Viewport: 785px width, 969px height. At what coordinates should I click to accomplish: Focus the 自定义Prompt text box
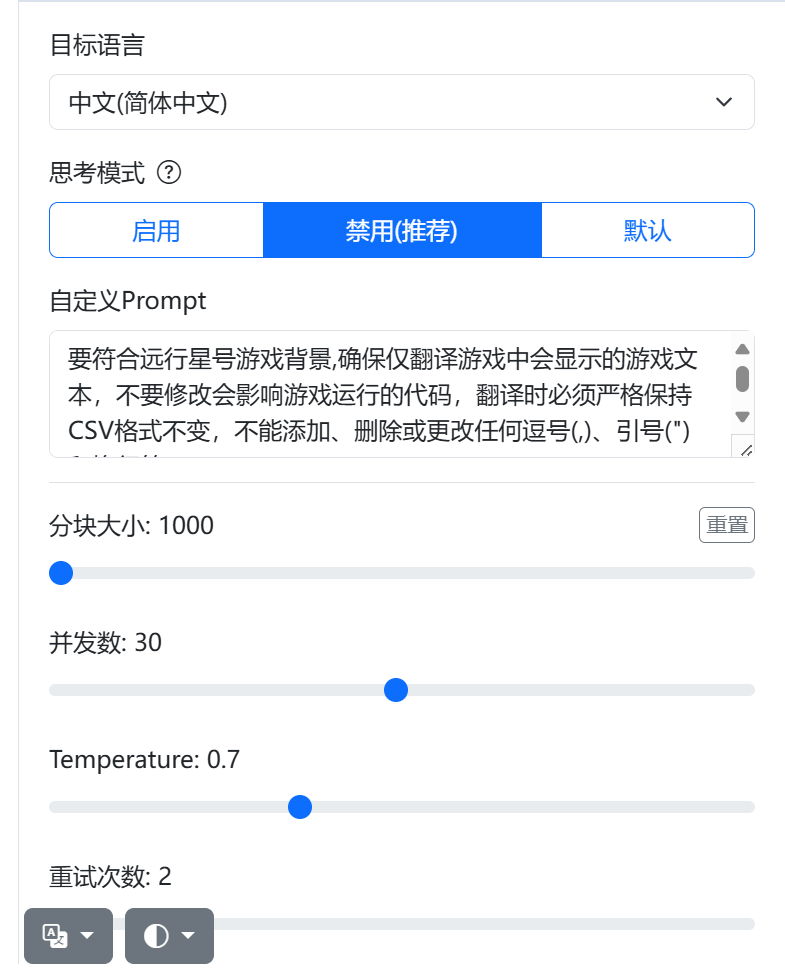tap(390, 394)
